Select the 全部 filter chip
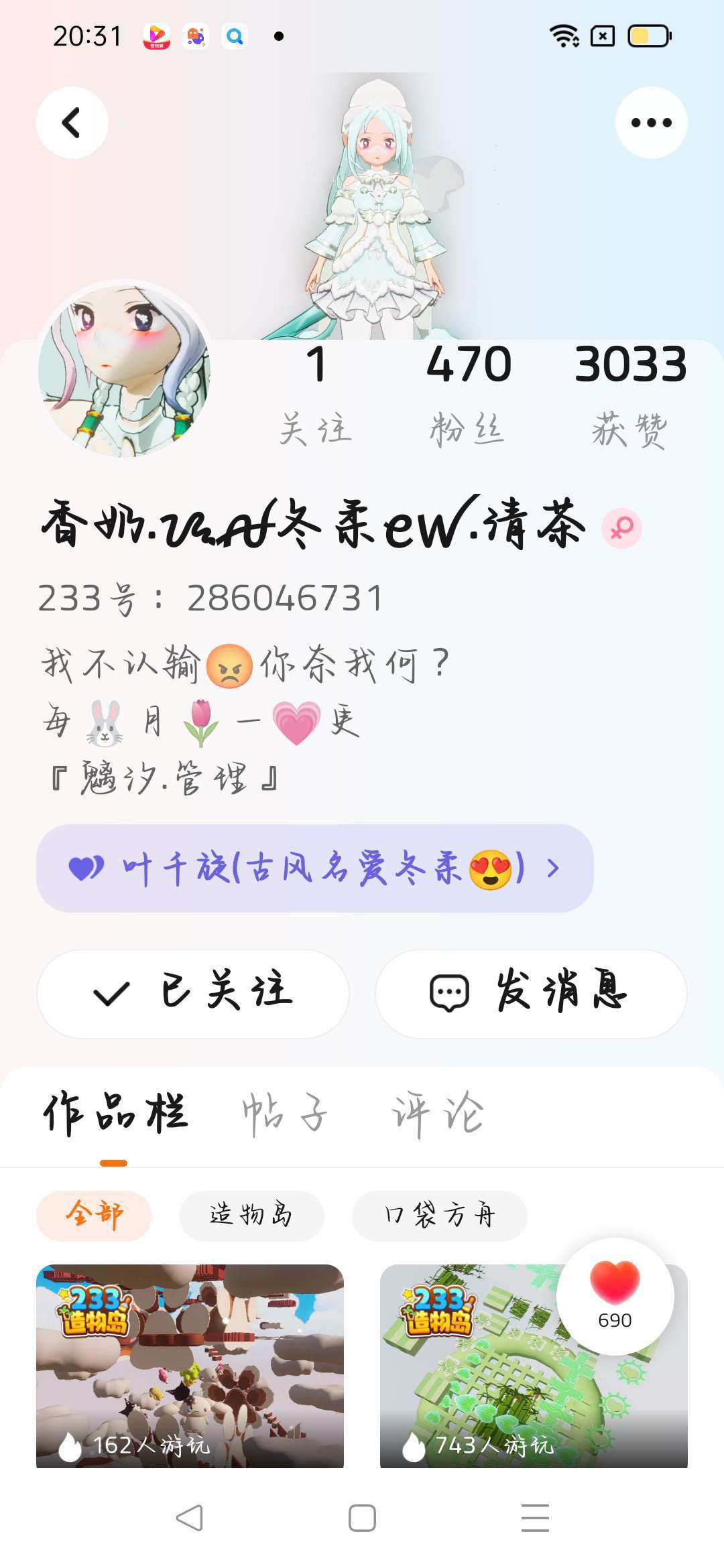Image resolution: width=724 pixels, height=1568 pixels. 94,1216
